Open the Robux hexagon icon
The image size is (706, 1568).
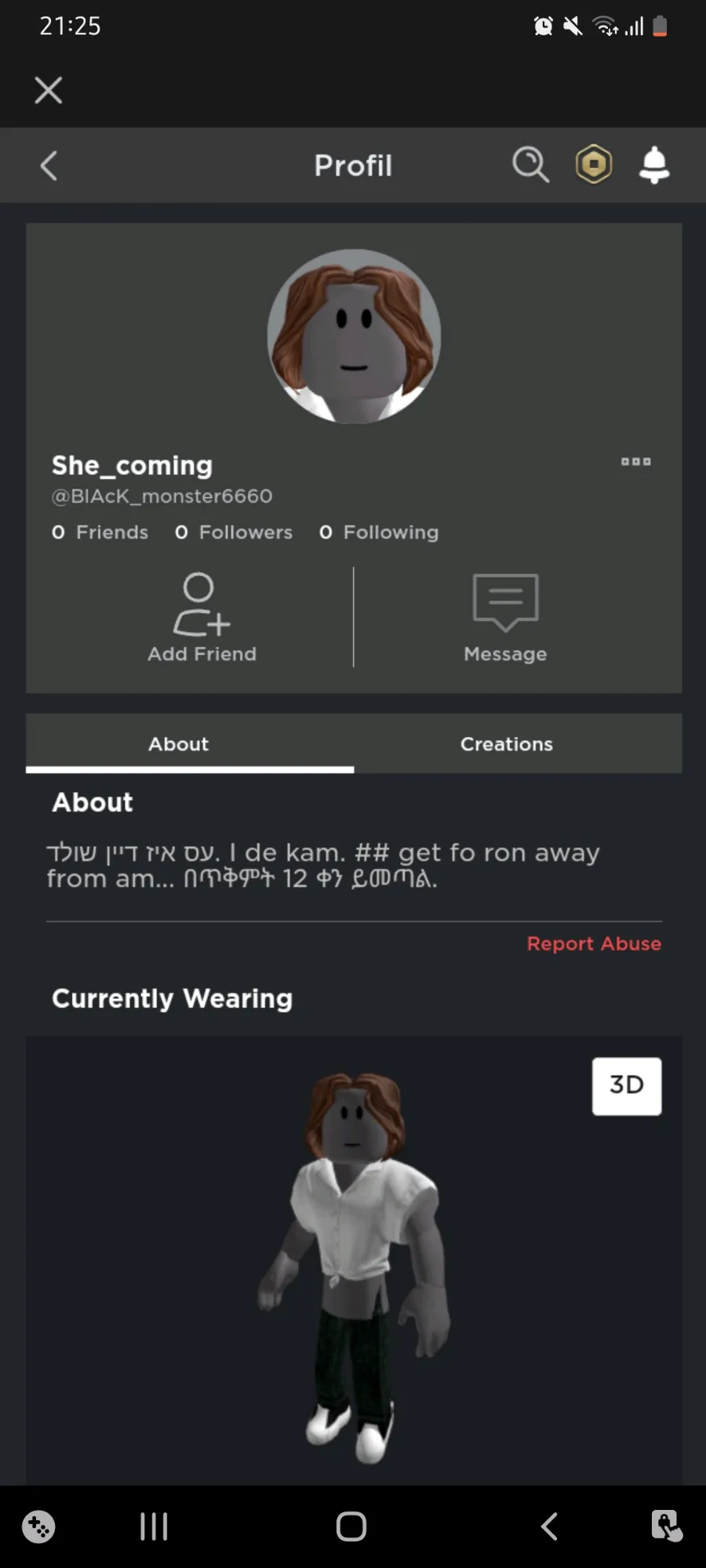pyautogui.click(x=594, y=165)
